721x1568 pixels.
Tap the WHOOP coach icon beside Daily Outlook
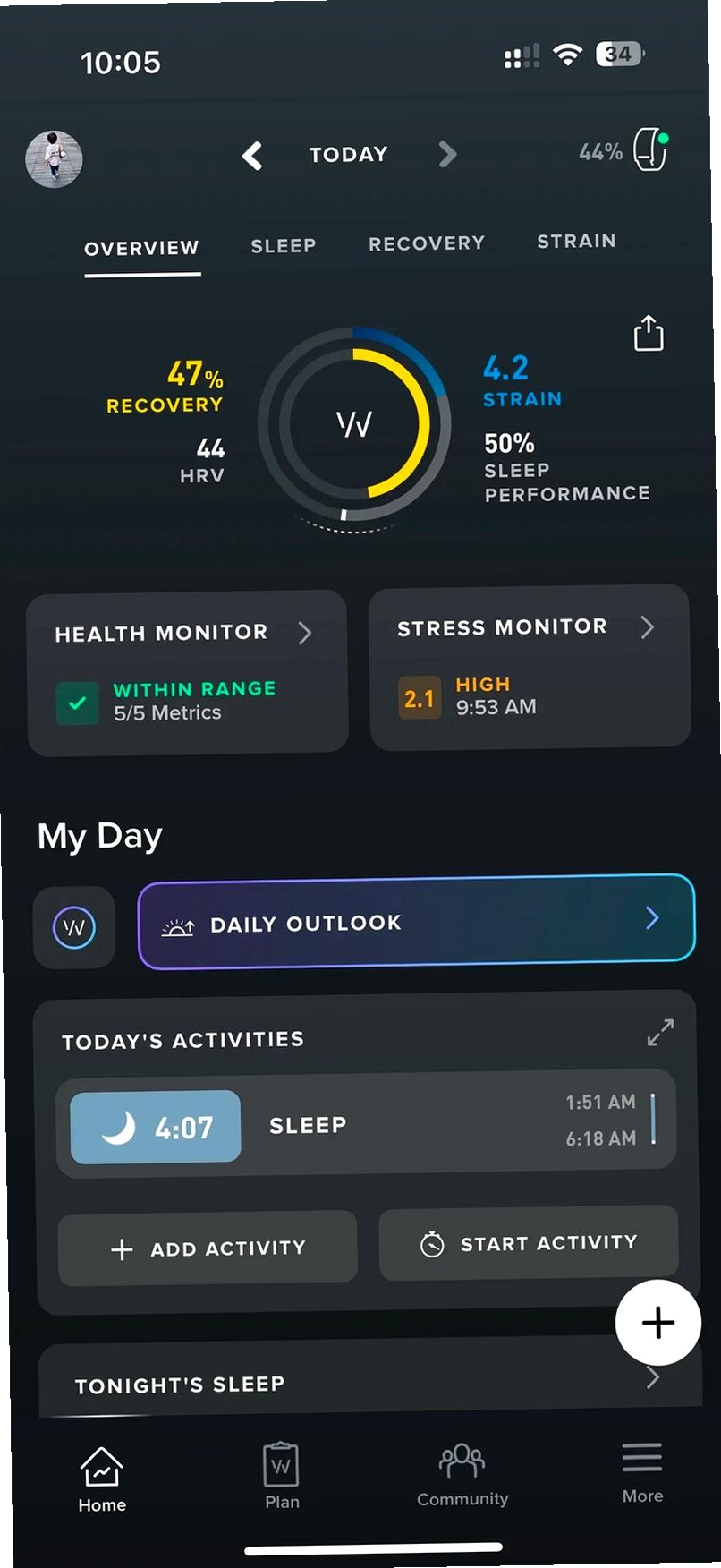74,927
